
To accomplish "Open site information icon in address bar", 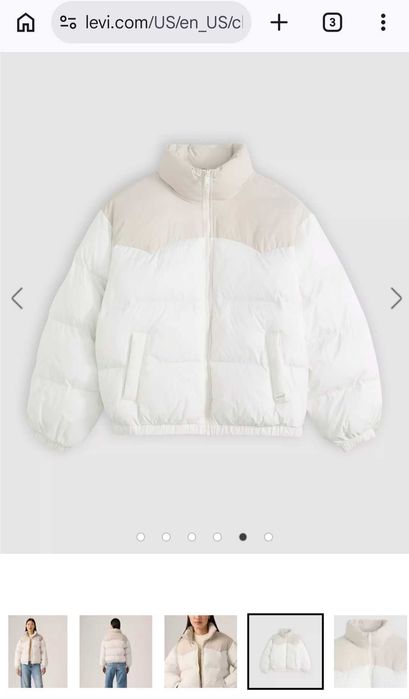I will pyautogui.click(x=68, y=22).
